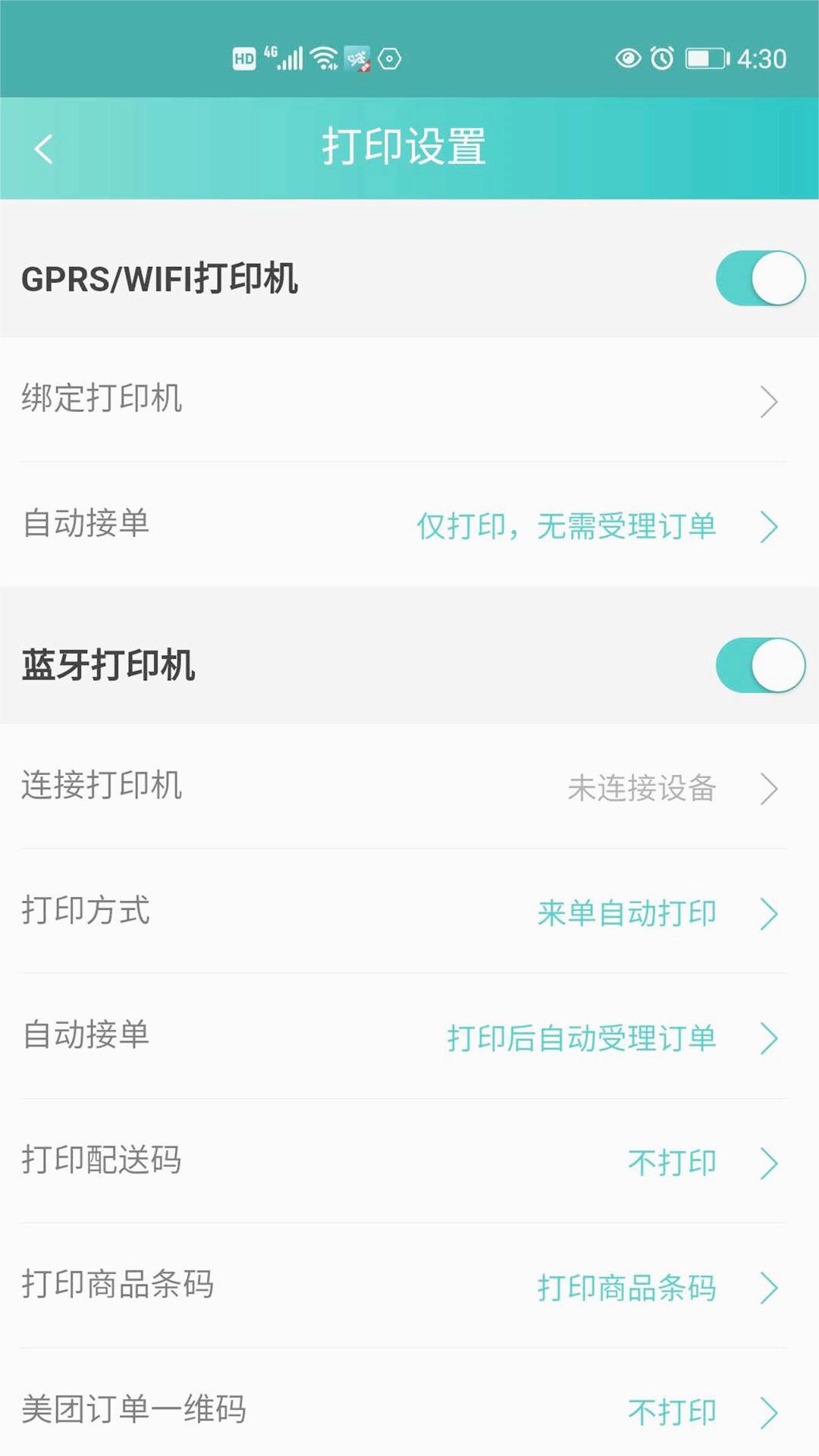Open 打印商品条码 setting

pos(409,1286)
